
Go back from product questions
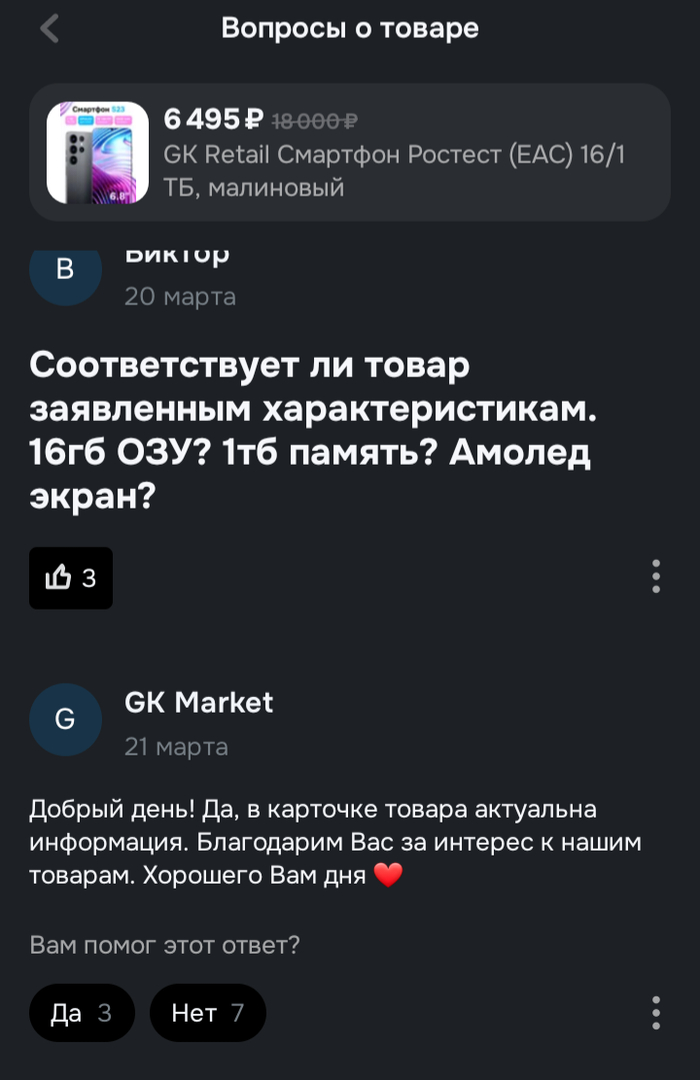[x=49, y=29]
